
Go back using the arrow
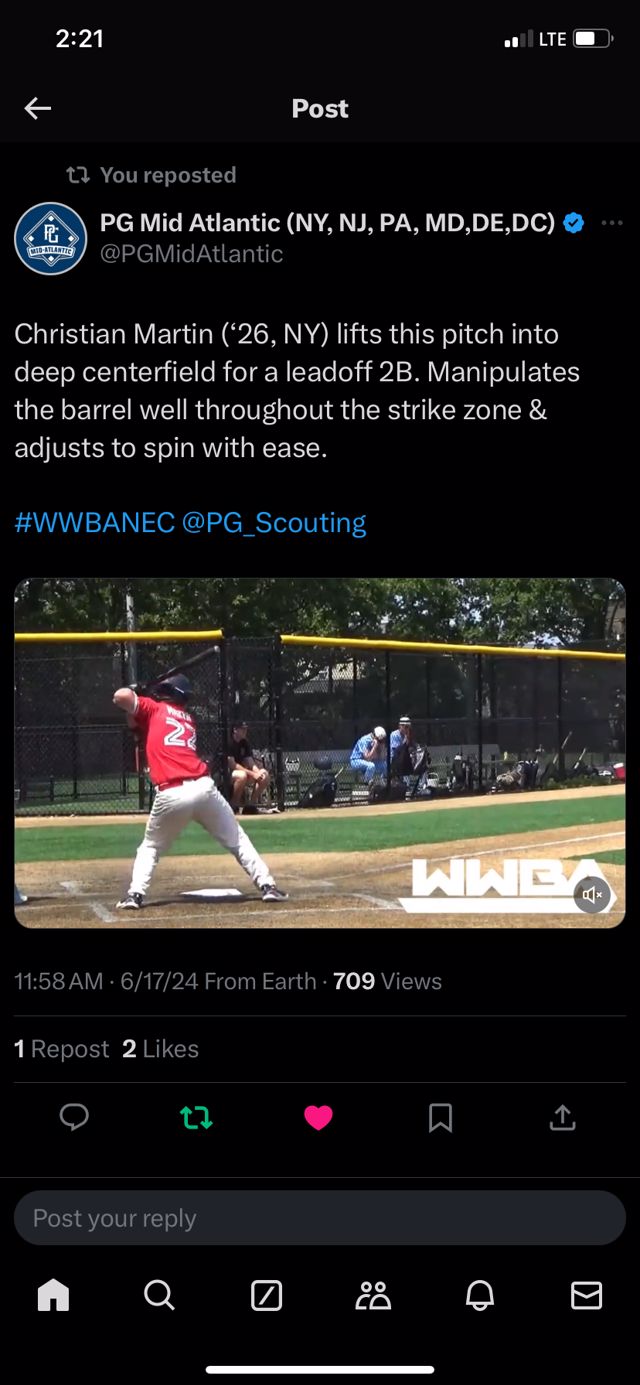click(x=38, y=109)
